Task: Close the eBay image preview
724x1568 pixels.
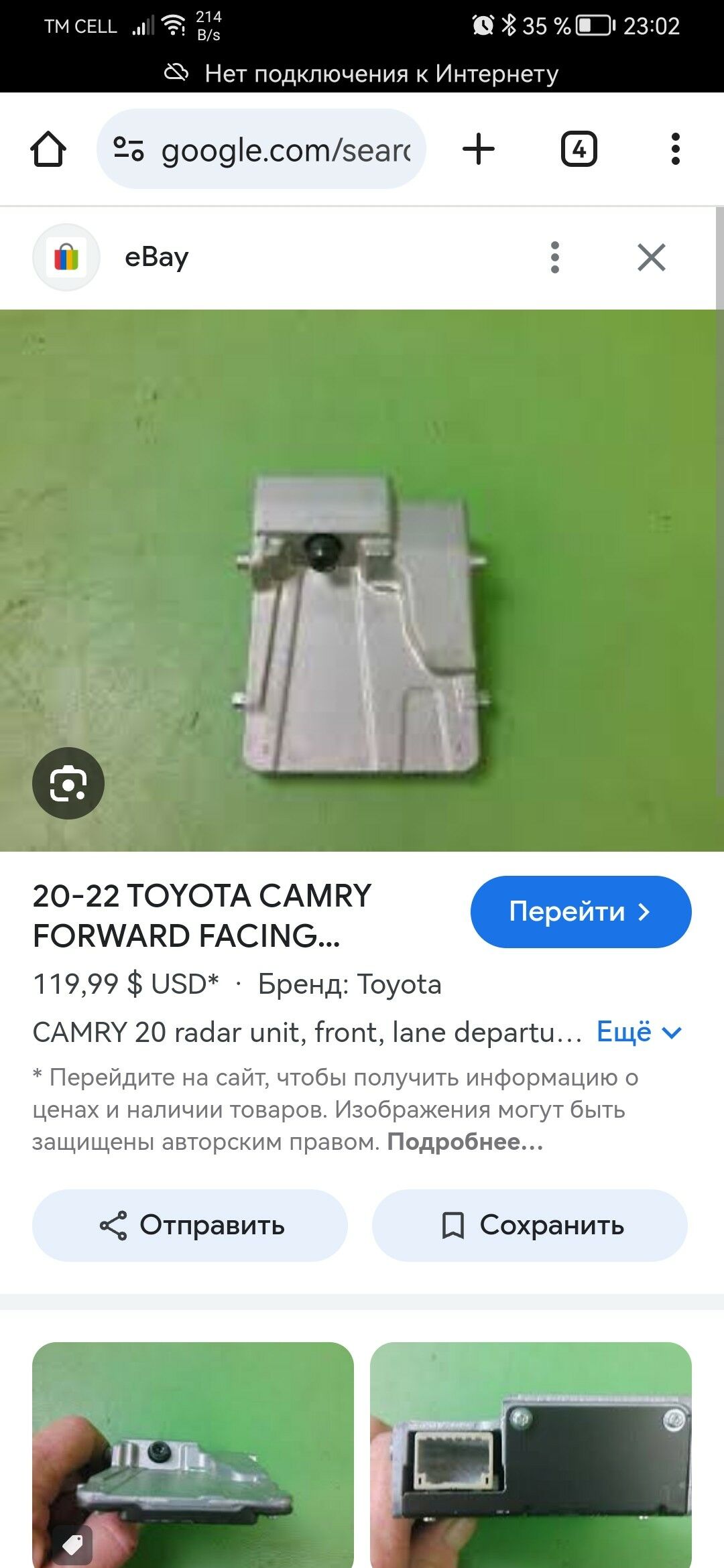Action: coord(651,257)
